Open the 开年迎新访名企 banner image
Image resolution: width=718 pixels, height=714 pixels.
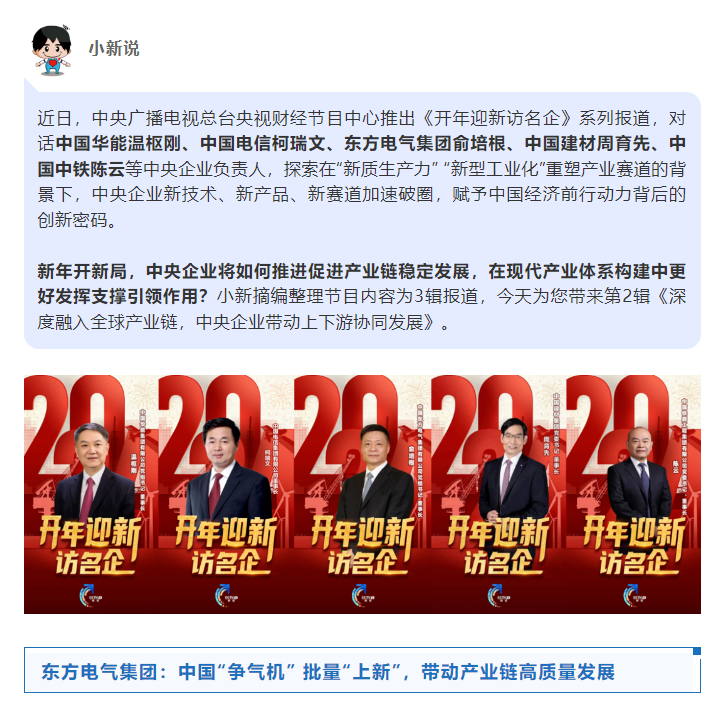pos(362,494)
